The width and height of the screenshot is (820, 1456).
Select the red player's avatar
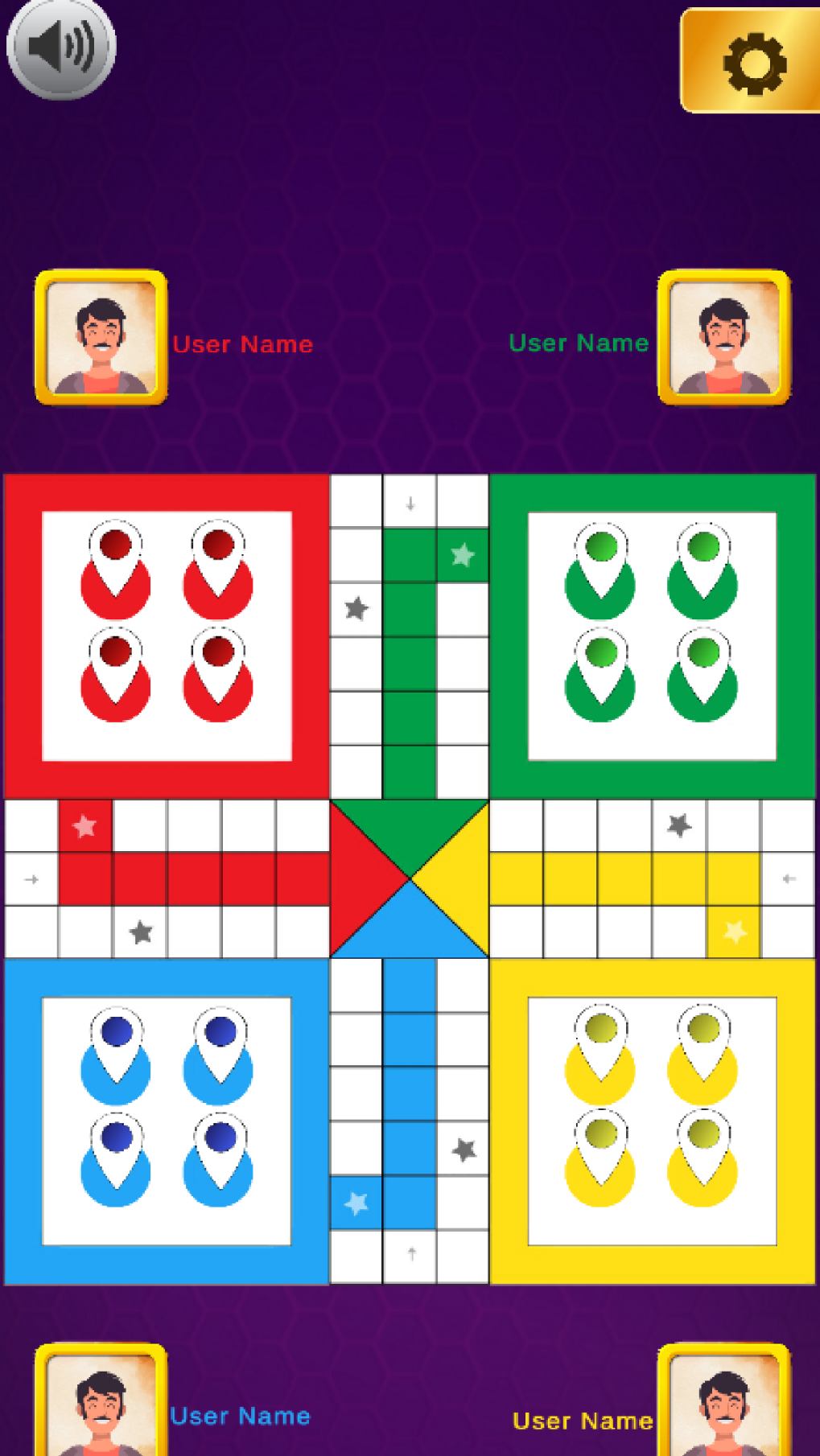(x=101, y=337)
